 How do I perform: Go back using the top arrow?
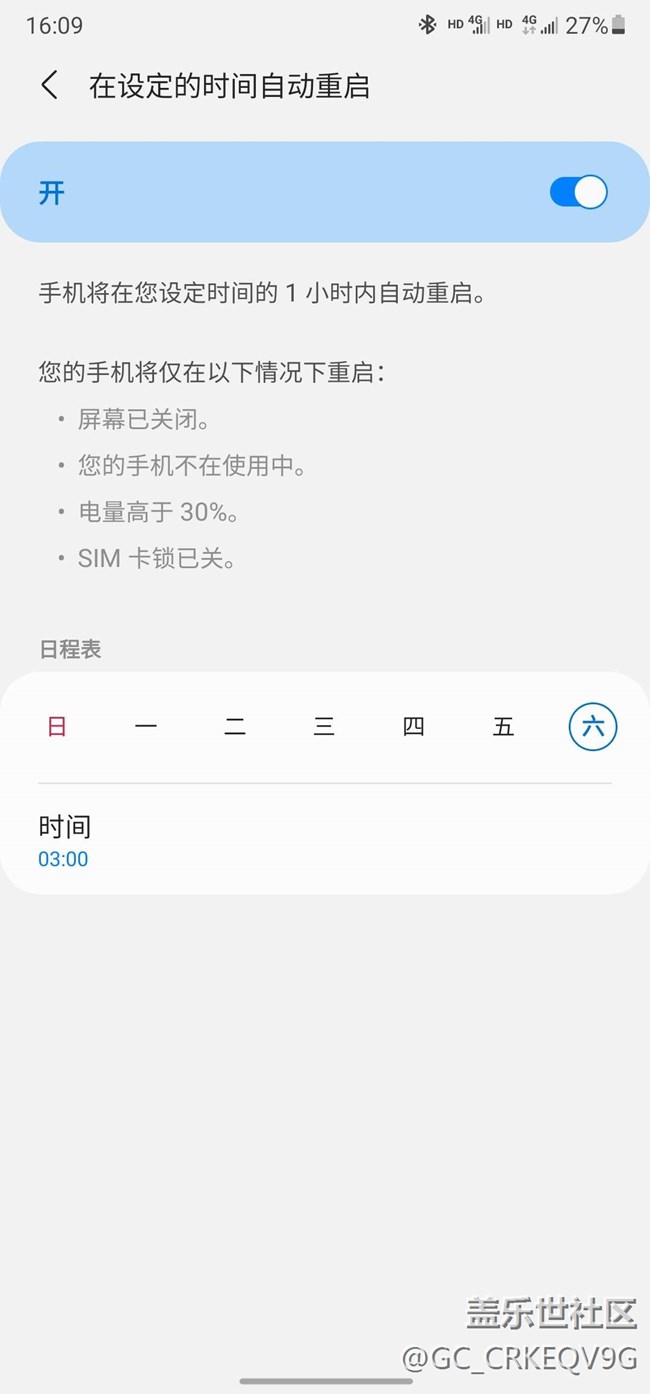point(49,85)
